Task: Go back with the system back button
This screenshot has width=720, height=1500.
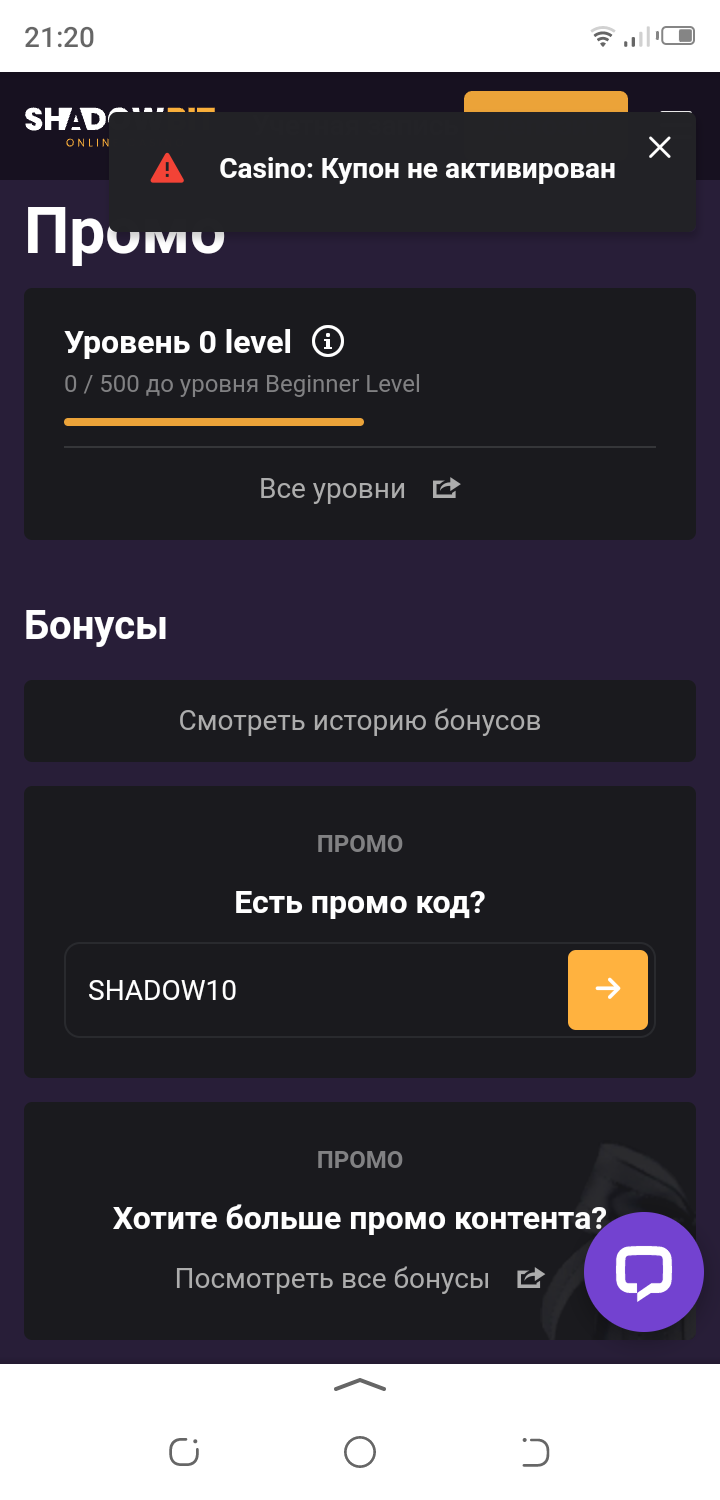Action: (536, 1451)
